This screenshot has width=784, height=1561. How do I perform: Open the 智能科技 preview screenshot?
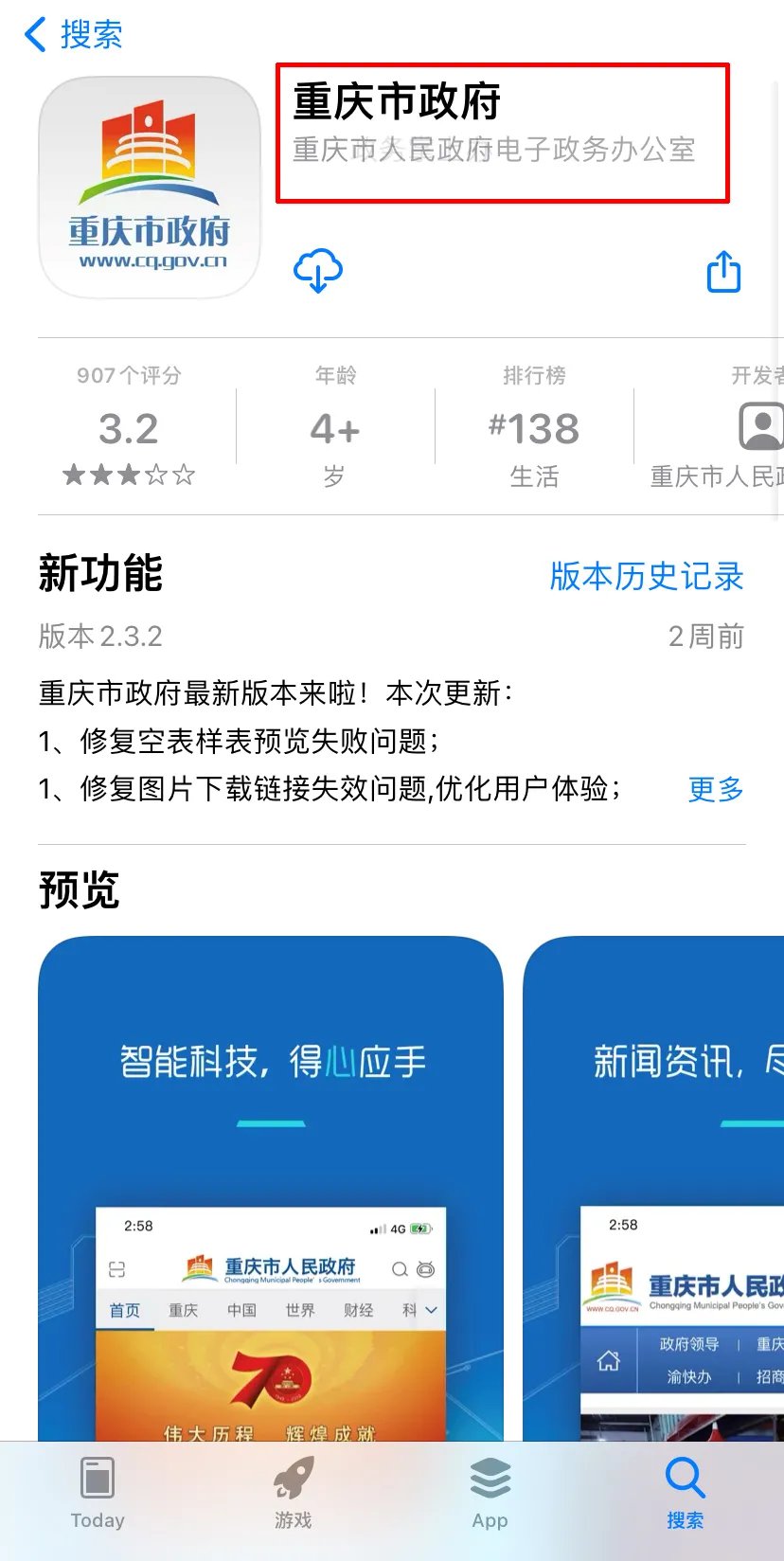(271, 1184)
